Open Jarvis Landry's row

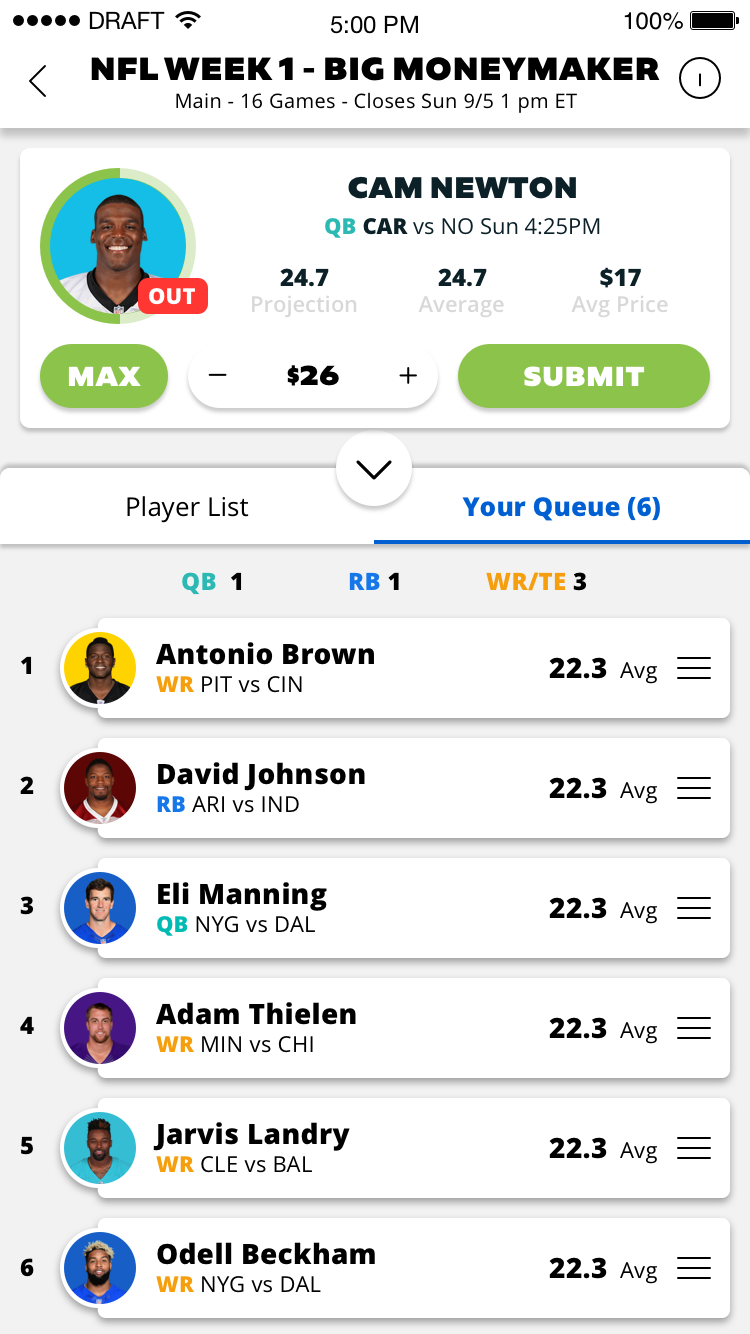(x=413, y=1148)
